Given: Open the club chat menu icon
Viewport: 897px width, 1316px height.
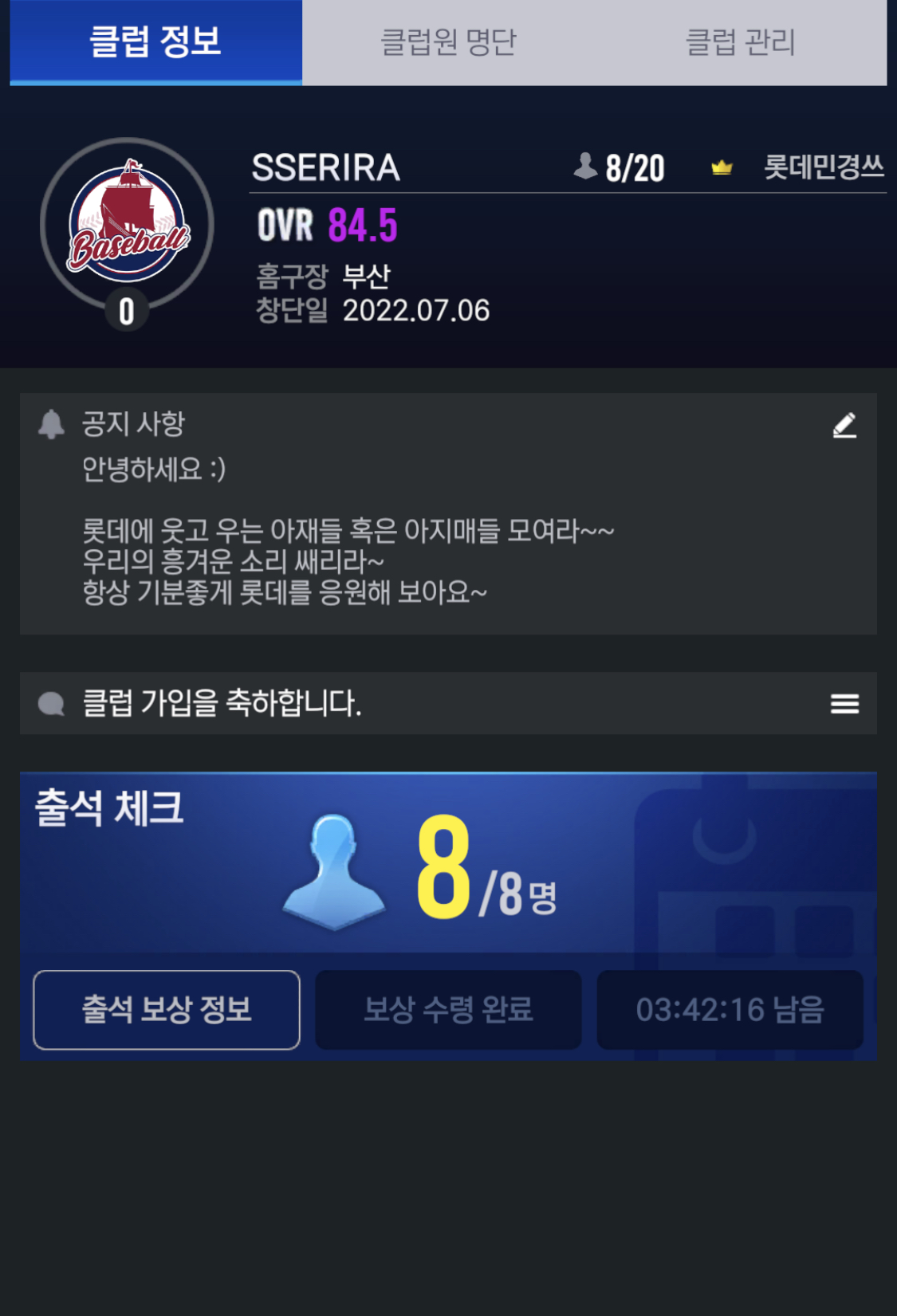Looking at the screenshot, I should pyautogui.click(x=844, y=703).
